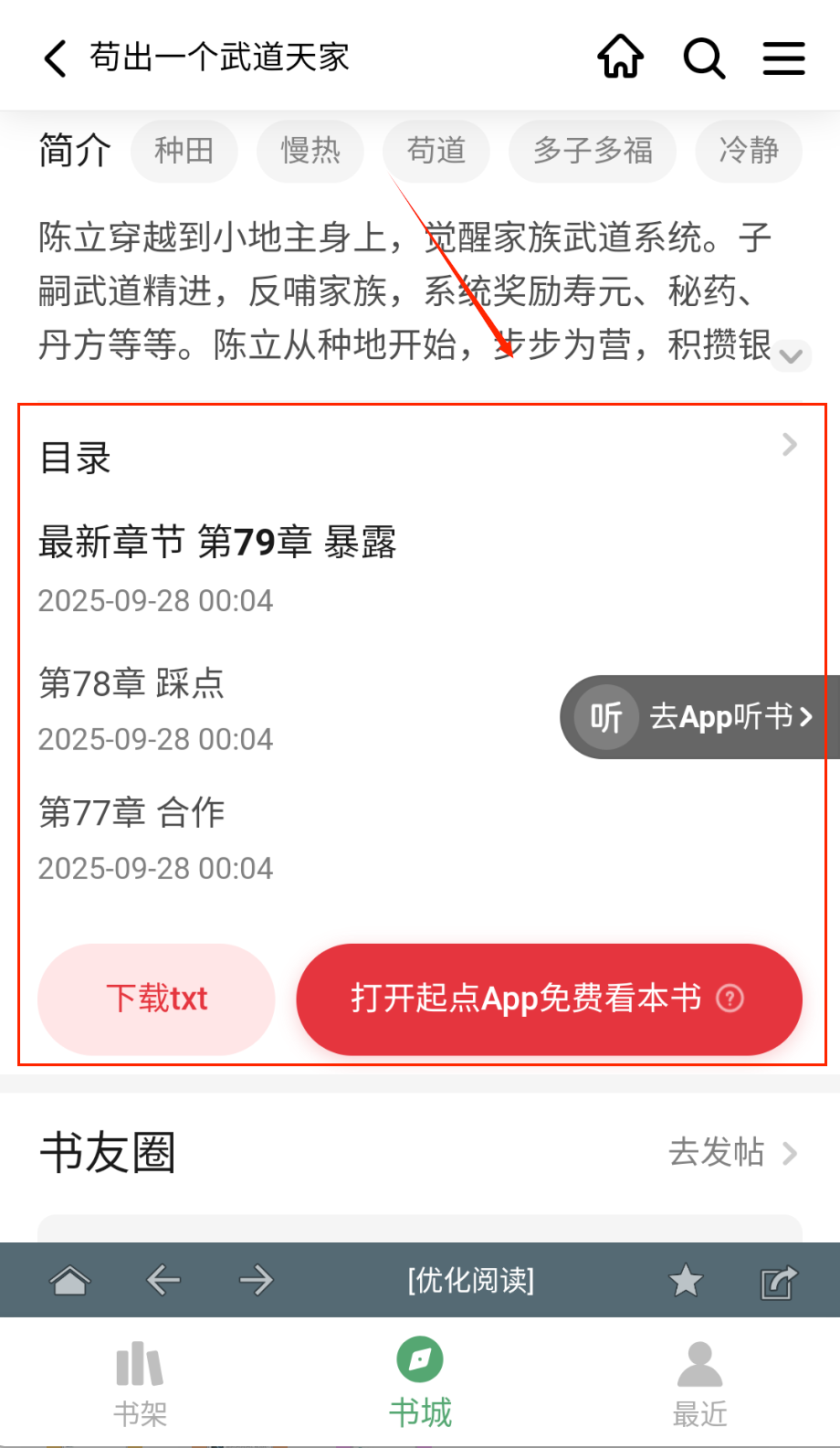Go back from the book page
This screenshot has width=840, height=1448.
click(x=56, y=58)
